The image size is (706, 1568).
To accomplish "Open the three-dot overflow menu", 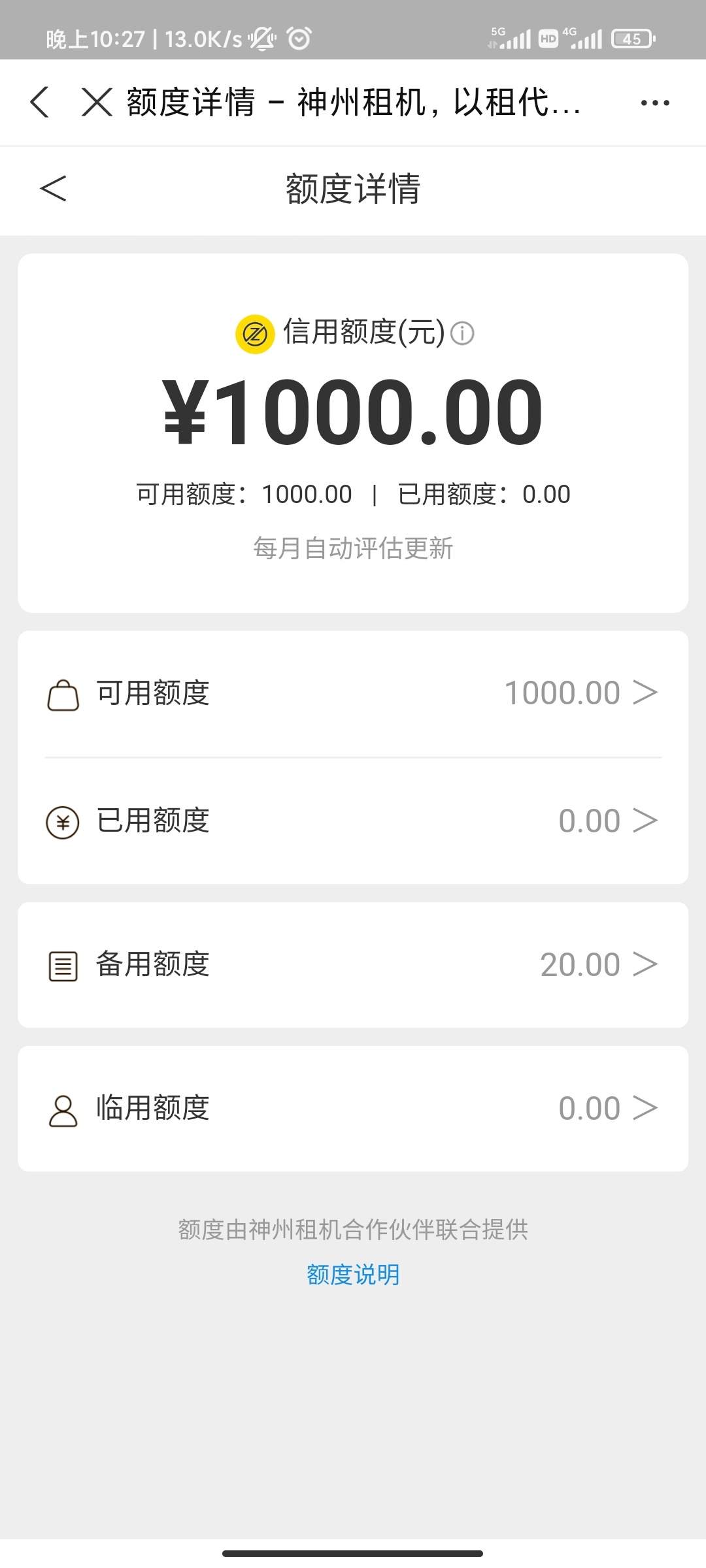I will (x=655, y=103).
